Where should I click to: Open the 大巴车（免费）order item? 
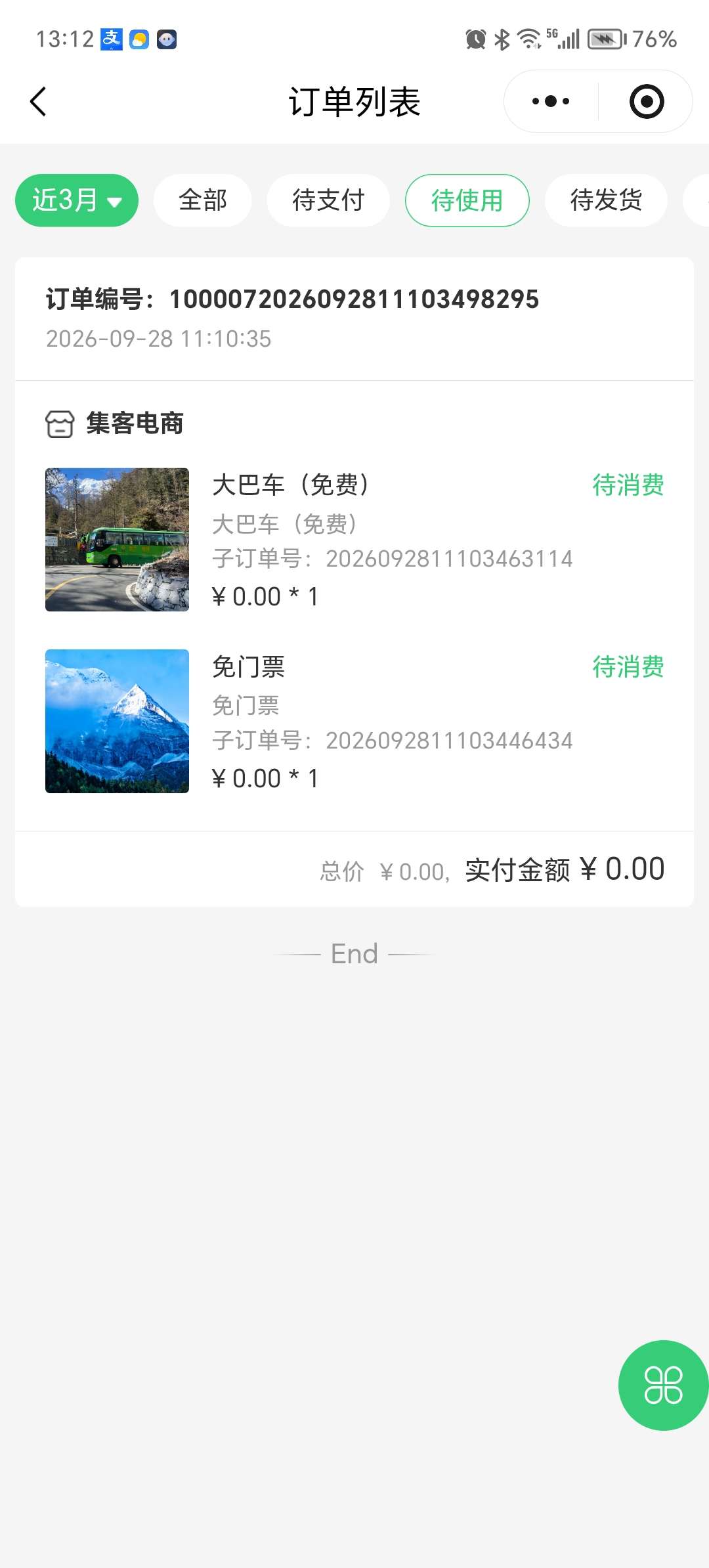pyautogui.click(x=354, y=540)
